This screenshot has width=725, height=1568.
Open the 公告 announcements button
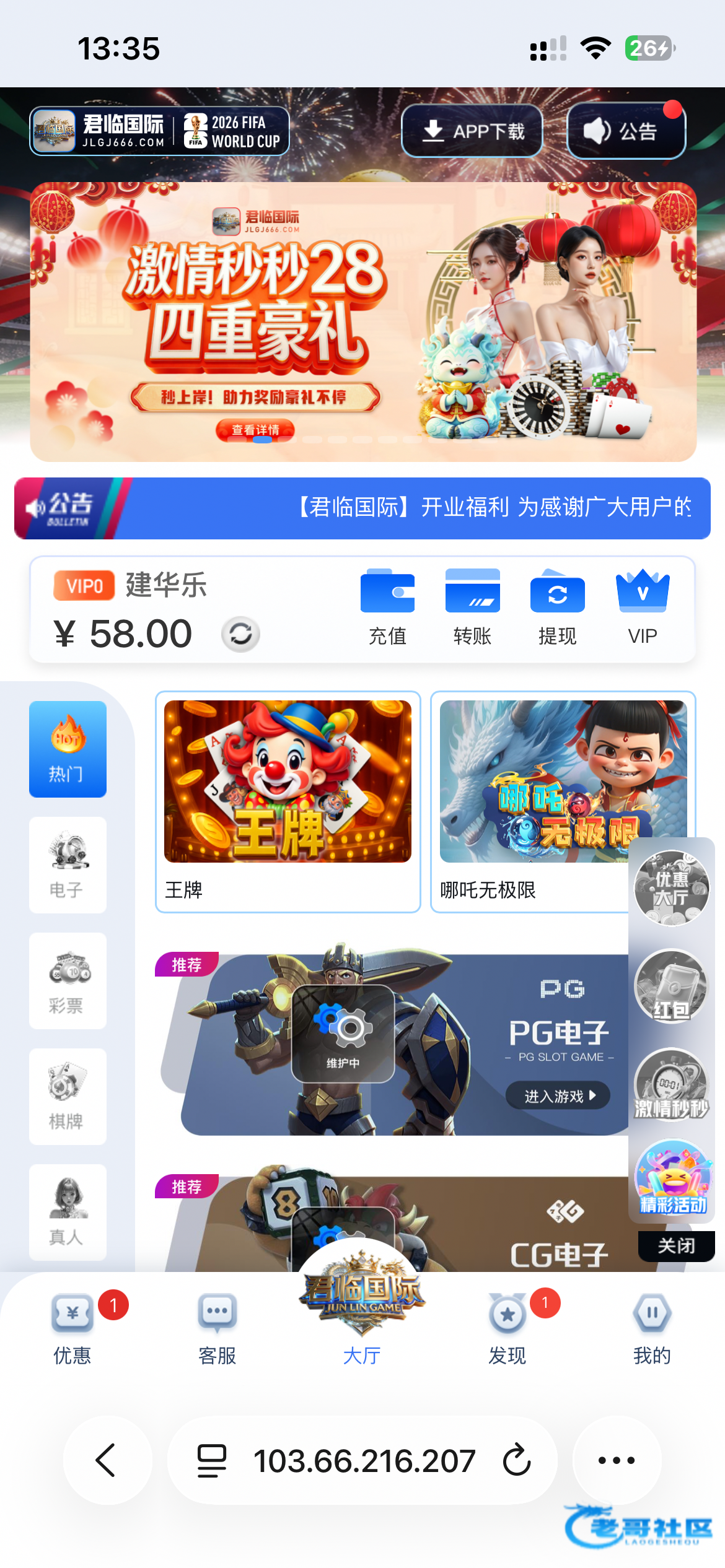(626, 131)
